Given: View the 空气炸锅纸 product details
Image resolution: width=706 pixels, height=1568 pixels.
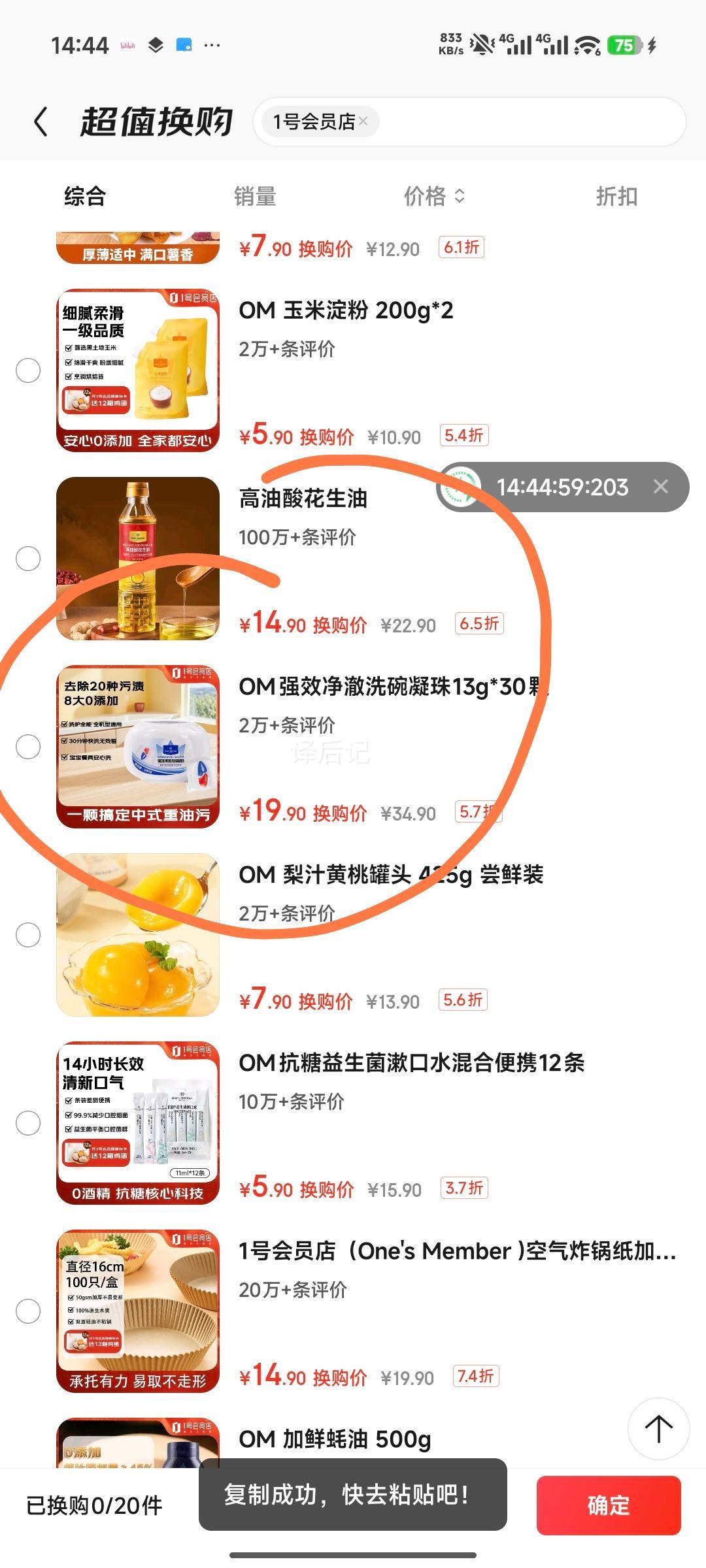Looking at the screenshot, I should click(458, 1252).
